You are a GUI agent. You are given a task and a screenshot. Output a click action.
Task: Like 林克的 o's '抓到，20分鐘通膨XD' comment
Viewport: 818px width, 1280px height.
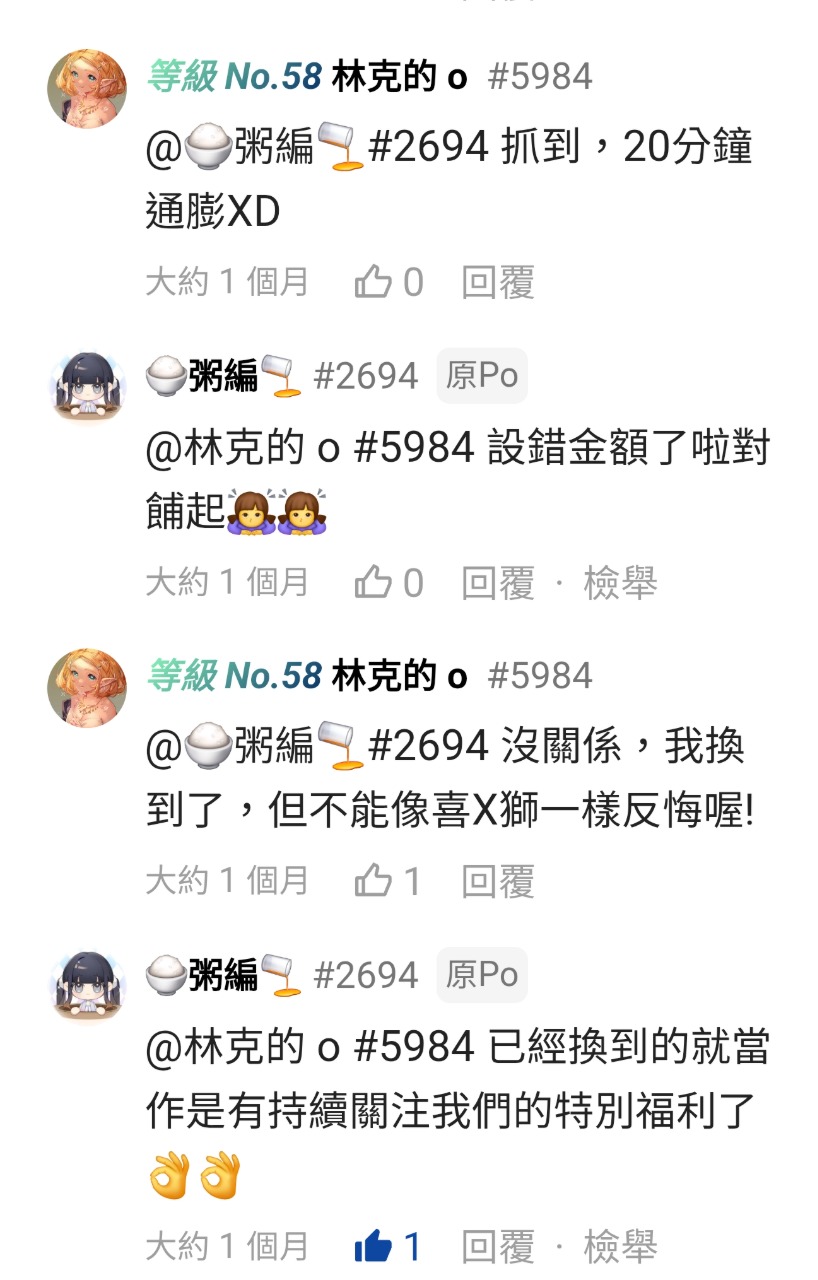[373, 283]
